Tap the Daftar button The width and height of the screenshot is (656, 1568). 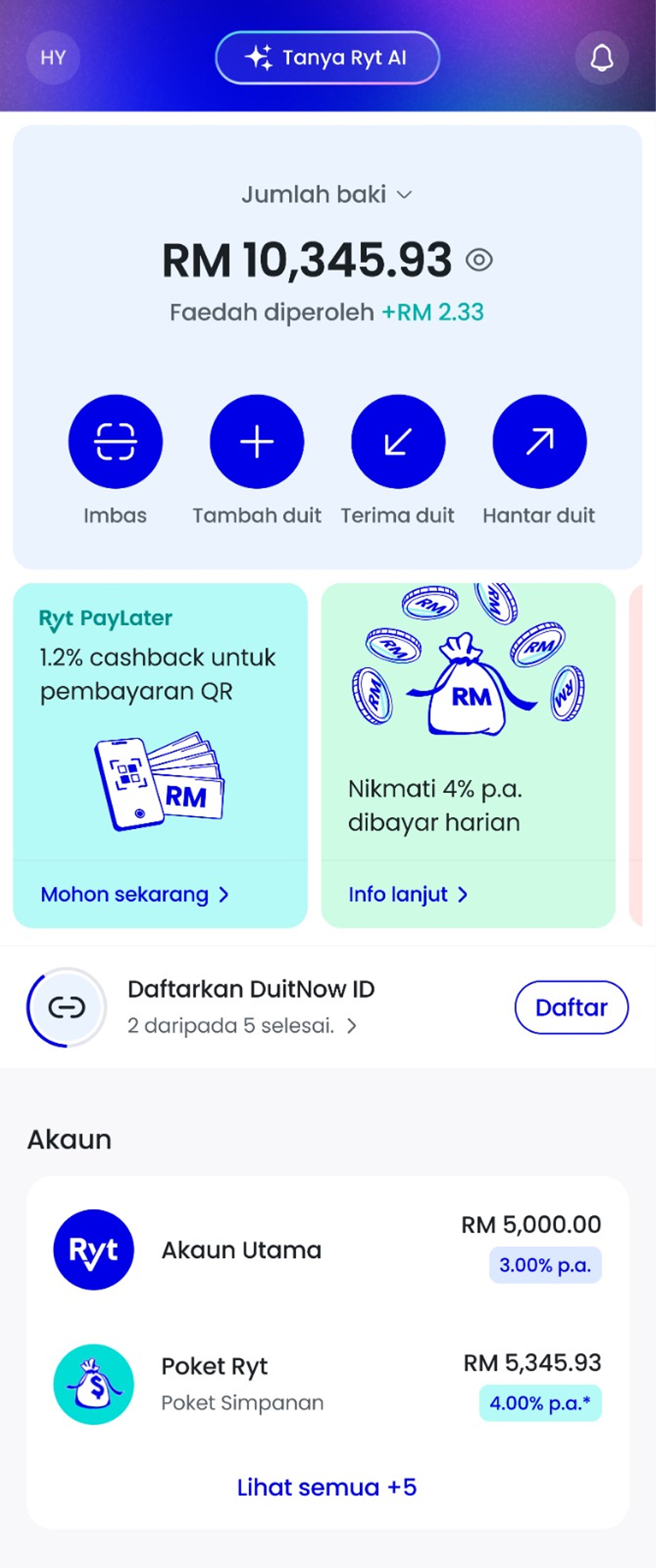[x=572, y=1007]
